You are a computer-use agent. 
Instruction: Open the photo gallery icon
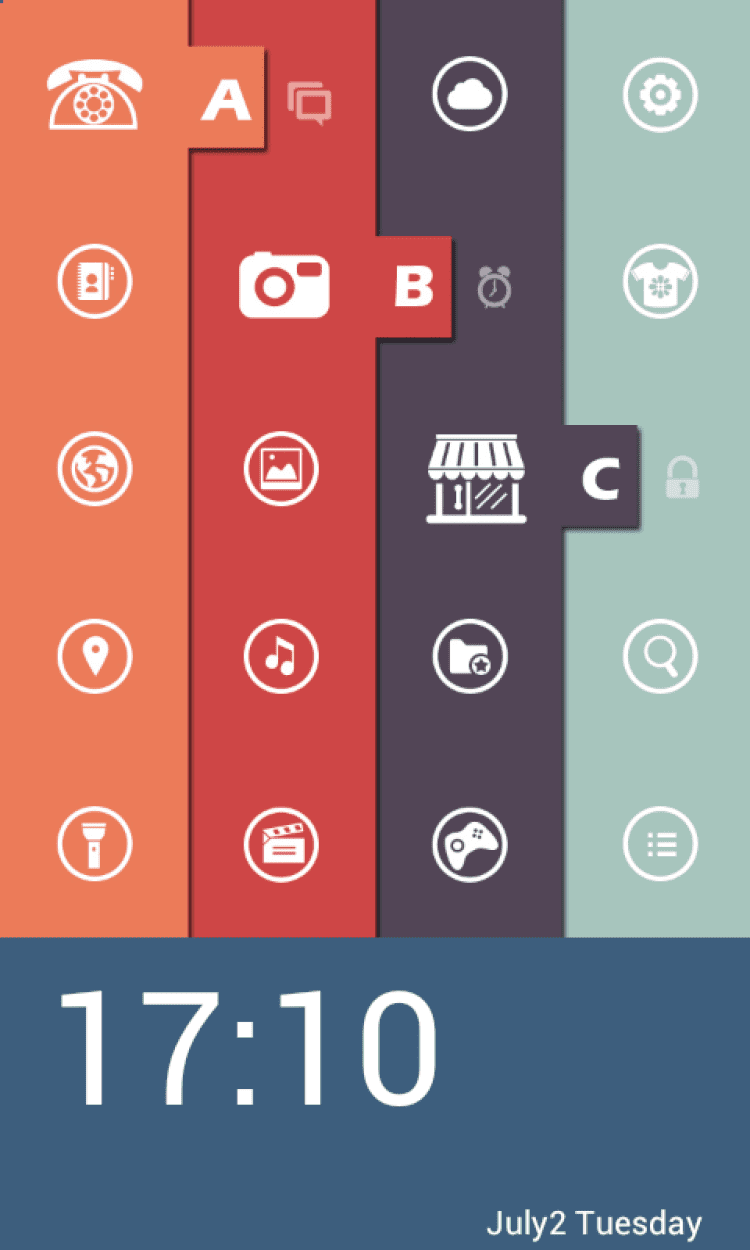[281, 468]
